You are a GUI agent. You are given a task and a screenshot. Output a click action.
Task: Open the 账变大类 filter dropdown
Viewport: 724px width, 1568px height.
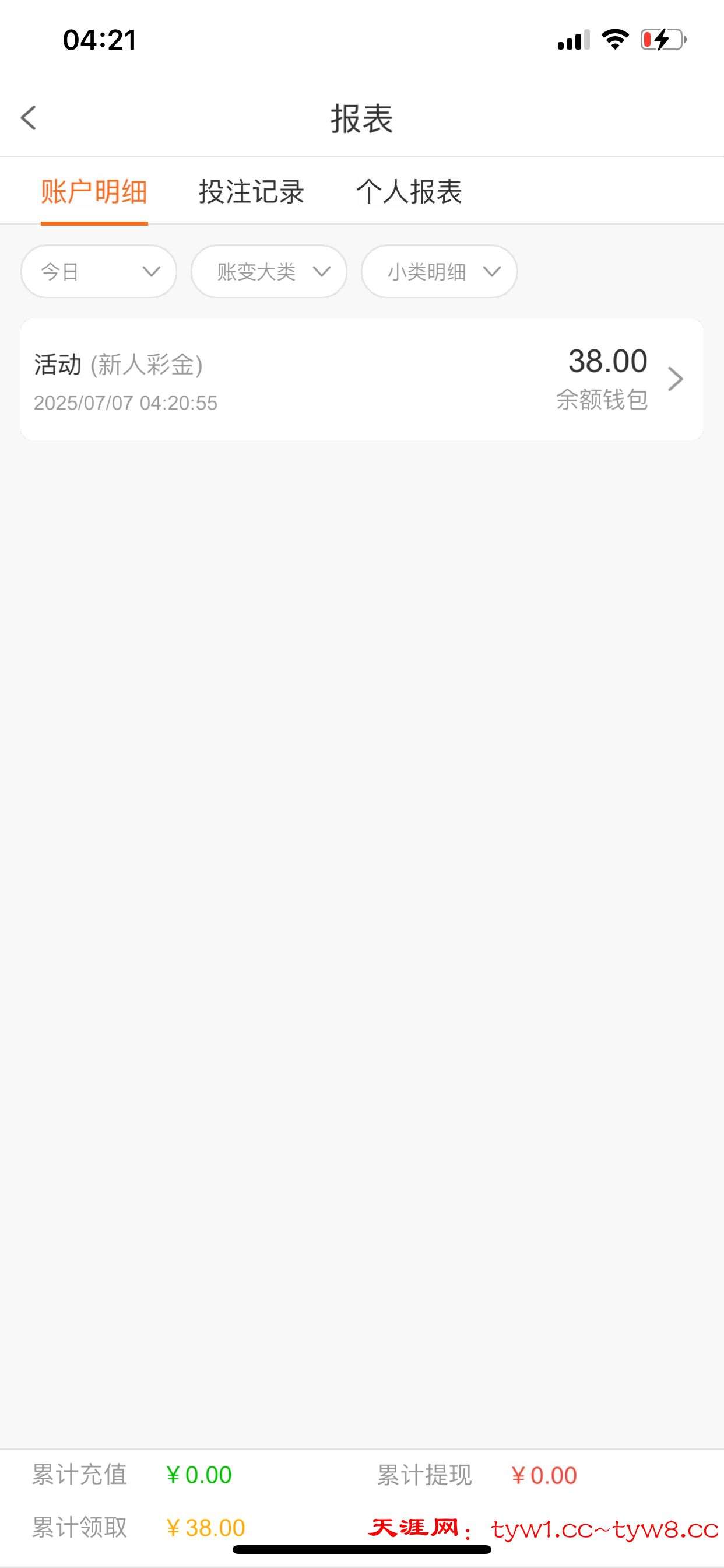(x=269, y=271)
